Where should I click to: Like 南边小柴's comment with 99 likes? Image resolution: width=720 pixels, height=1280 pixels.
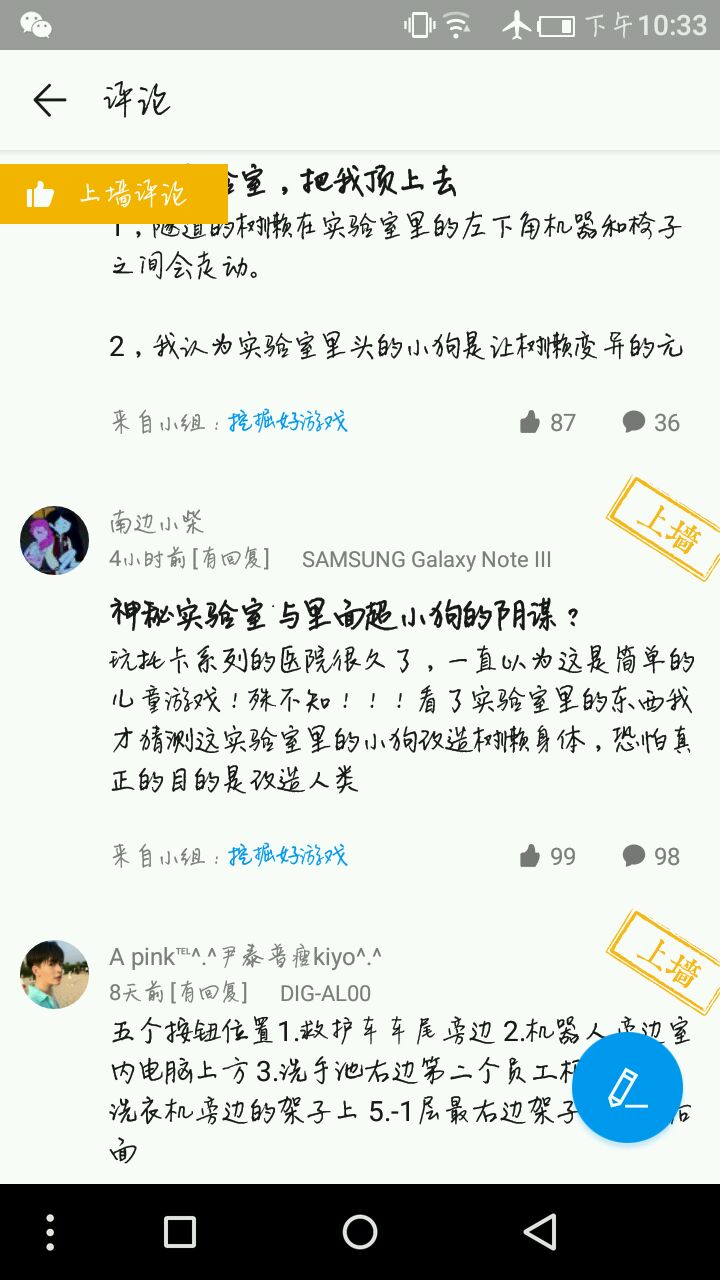531,856
